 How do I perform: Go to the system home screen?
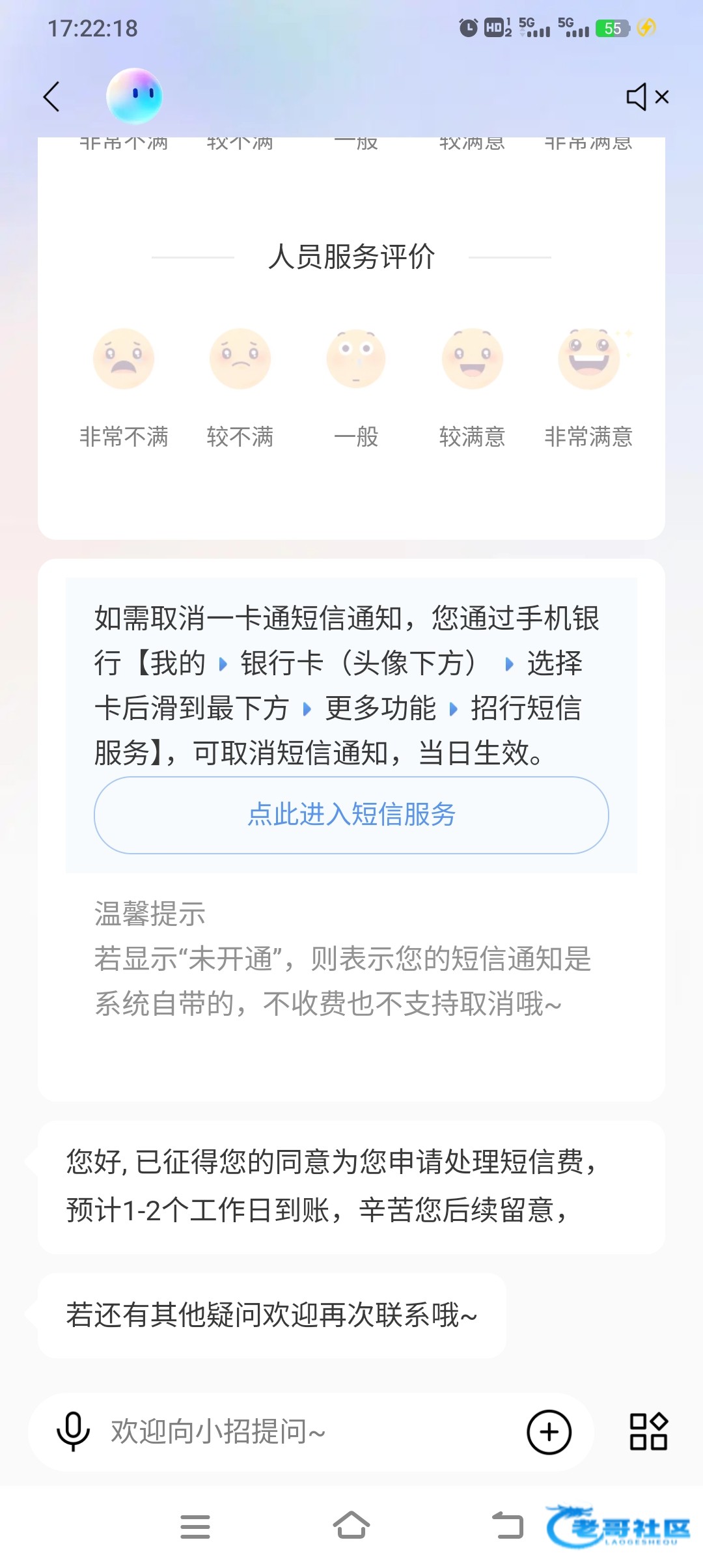coord(351,1526)
